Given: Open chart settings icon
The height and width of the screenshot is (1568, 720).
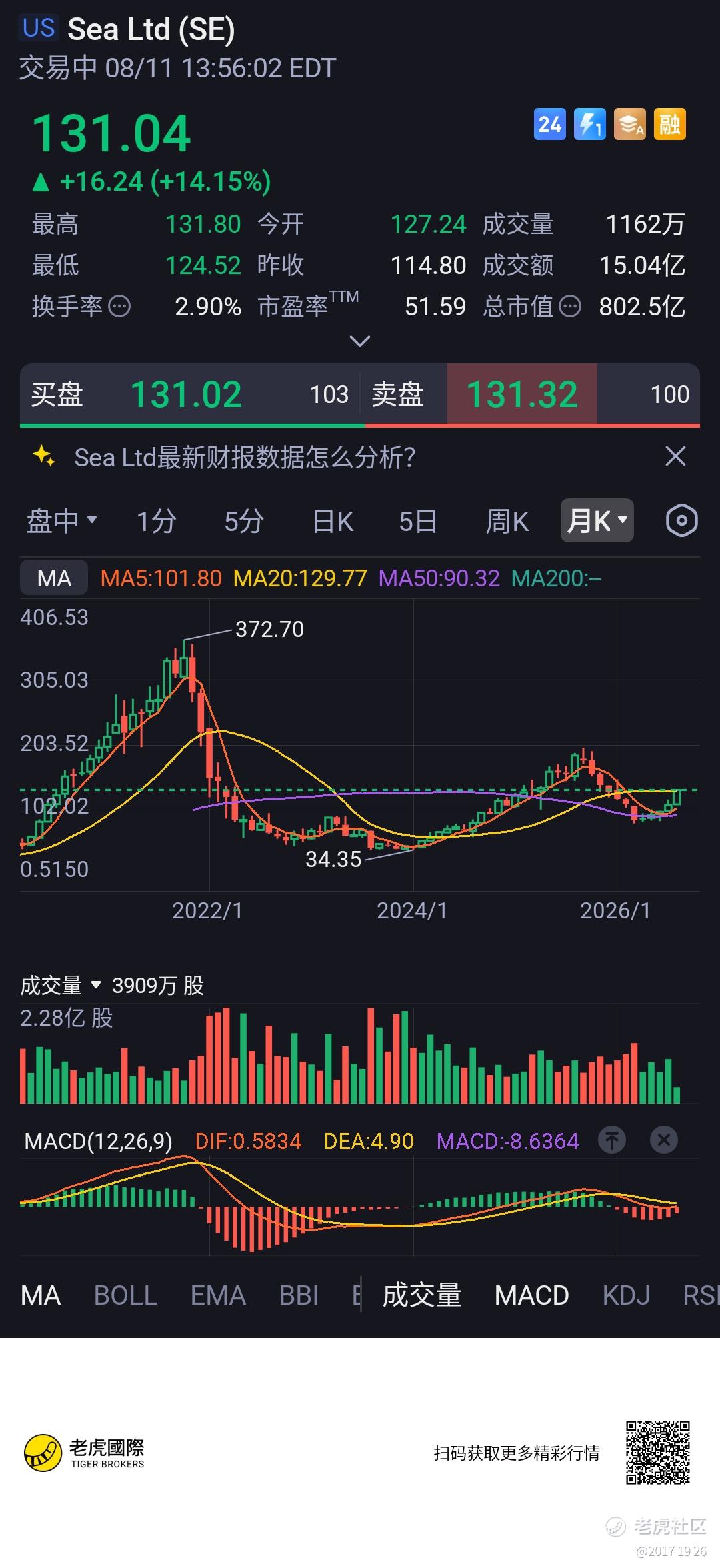Looking at the screenshot, I should [x=681, y=520].
